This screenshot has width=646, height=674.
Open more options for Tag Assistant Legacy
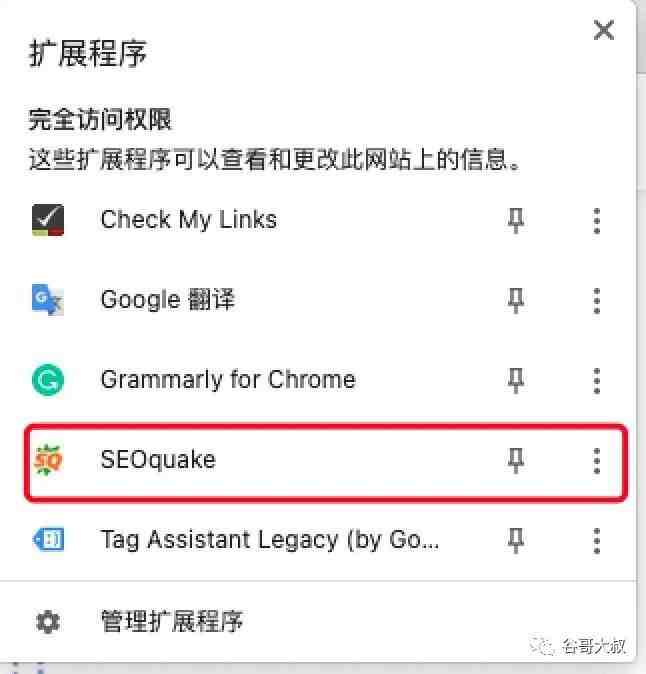pyautogui.click(x=597, y=540)
